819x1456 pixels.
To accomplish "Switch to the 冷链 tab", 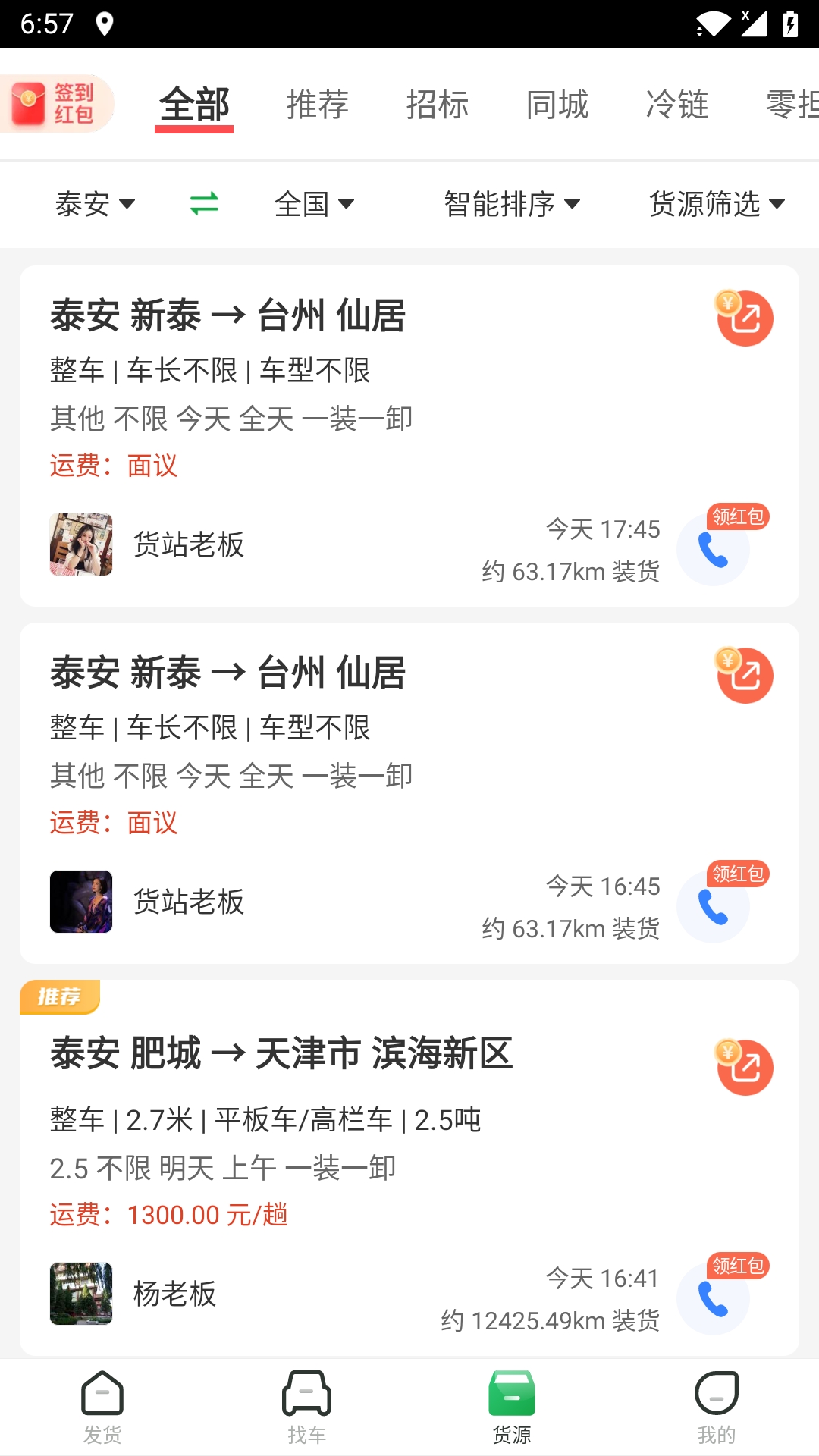I will [x=676, y=105].
